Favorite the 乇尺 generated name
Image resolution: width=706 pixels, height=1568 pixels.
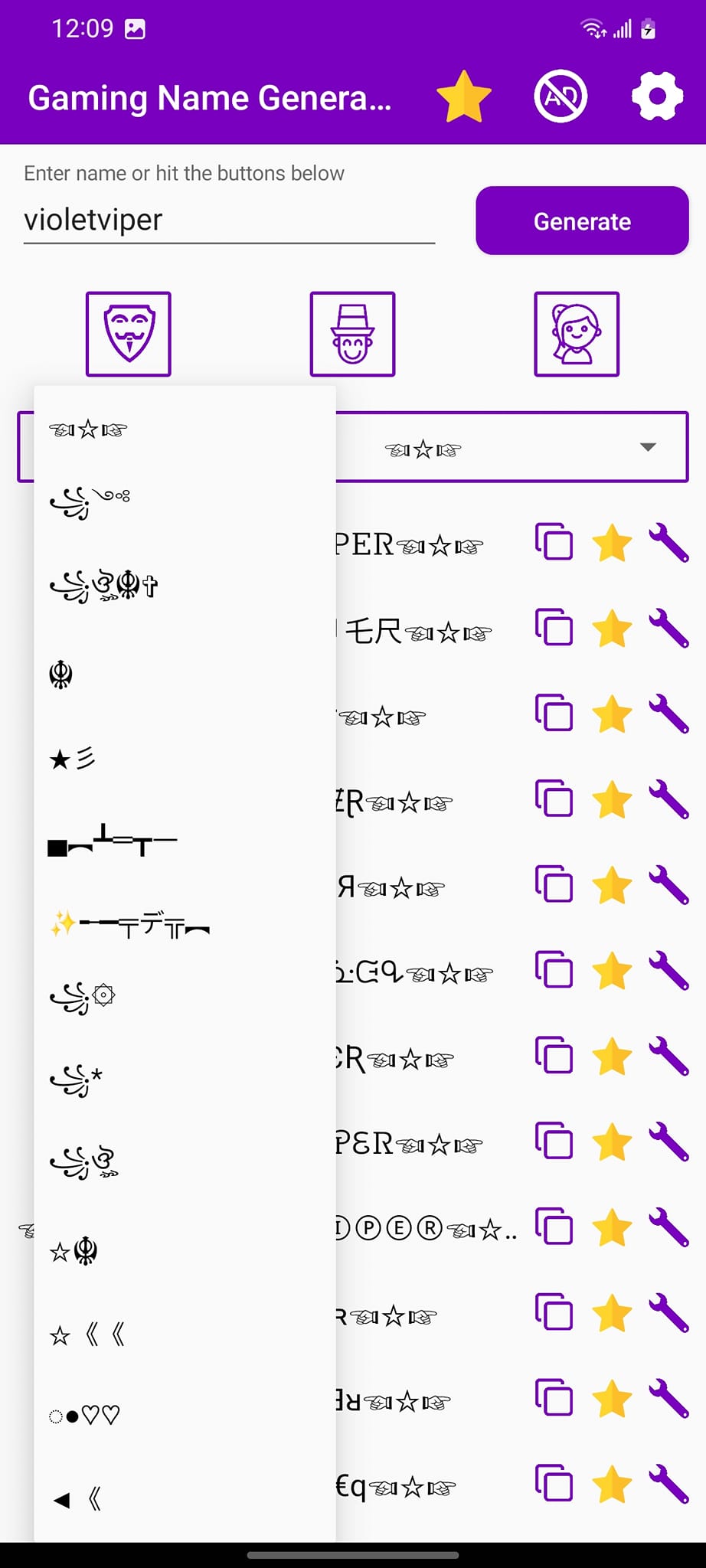coord(612,629)
